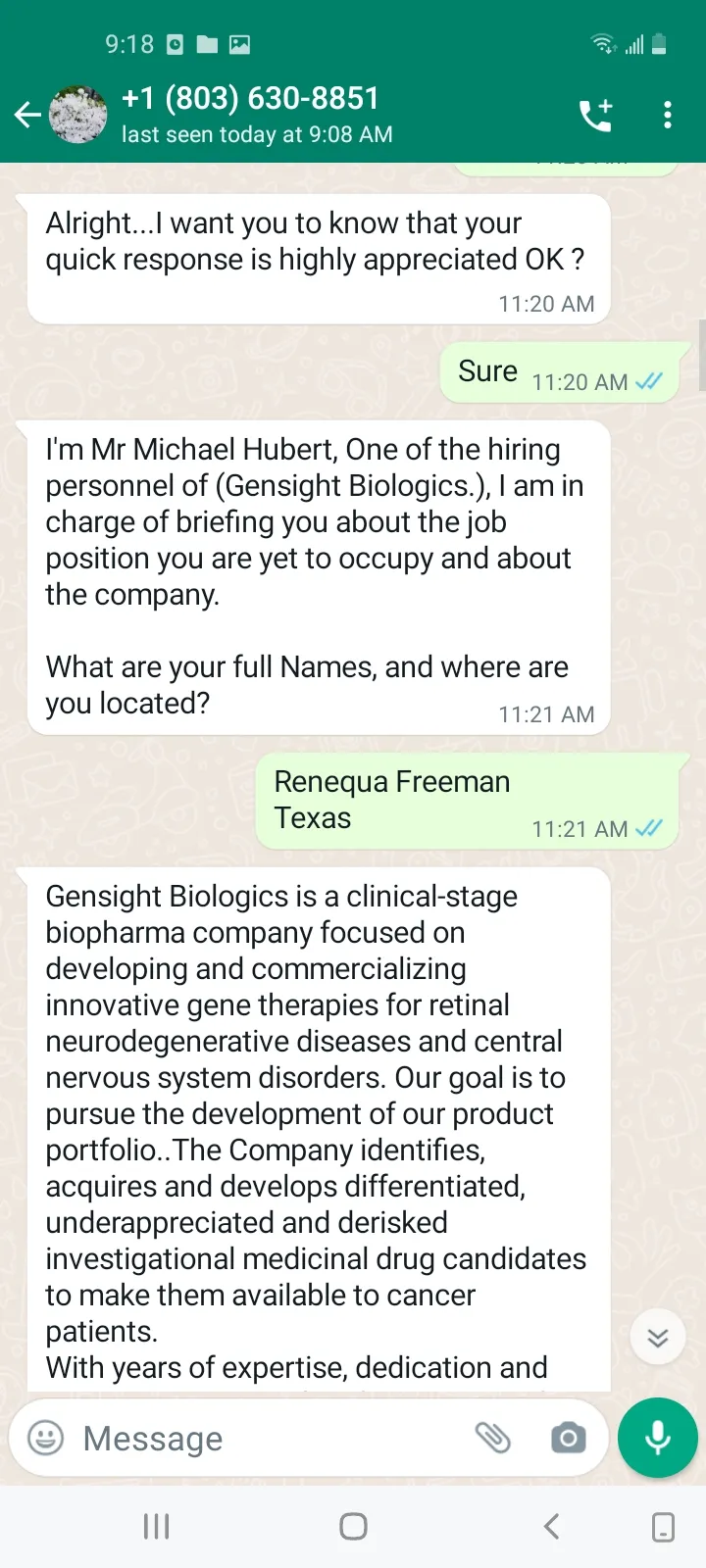This screenshot has width=706, height=1568.
Task: Go back to the chat list
Action: coord(27,116)
